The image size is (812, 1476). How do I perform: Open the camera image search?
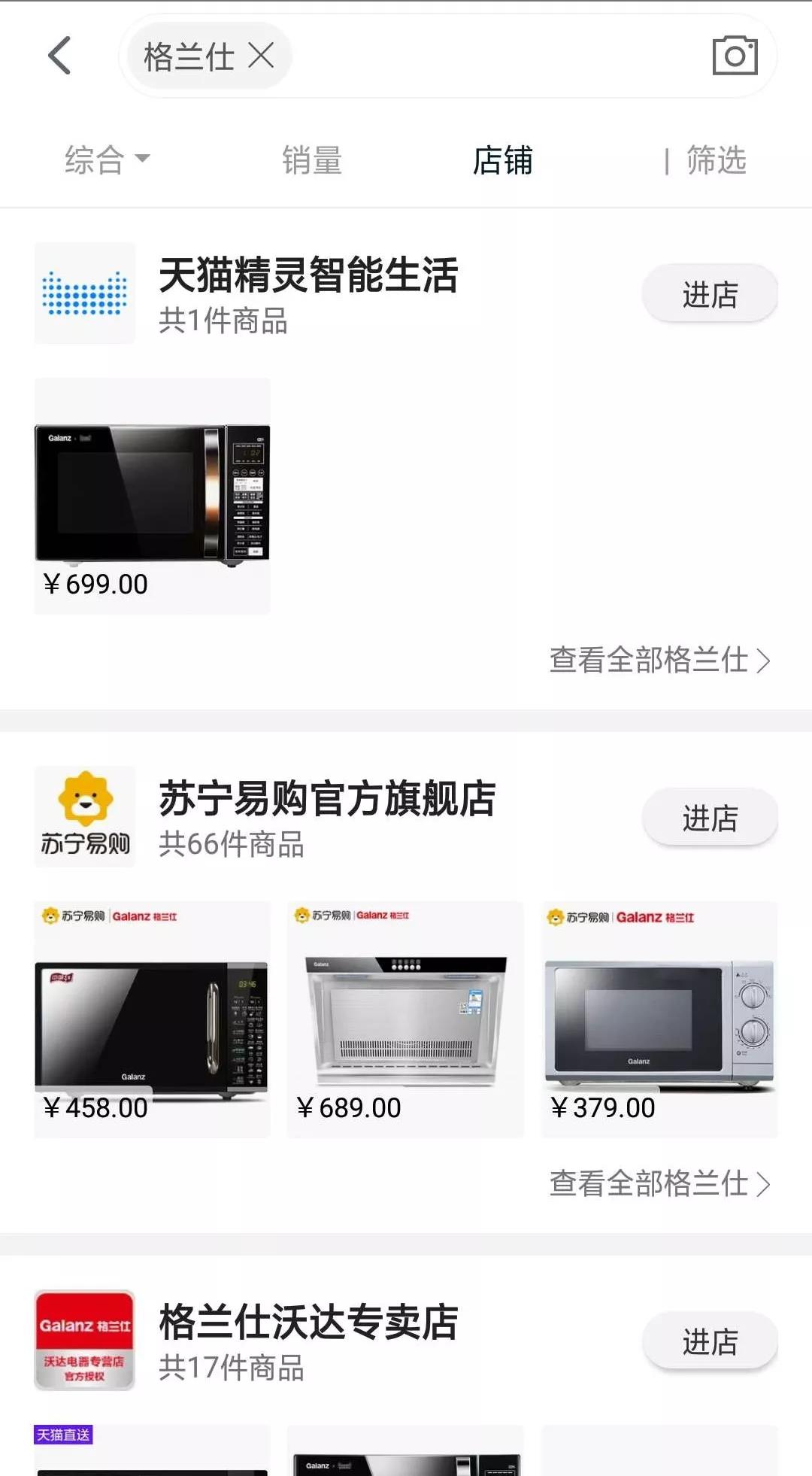tap(735, 56)
